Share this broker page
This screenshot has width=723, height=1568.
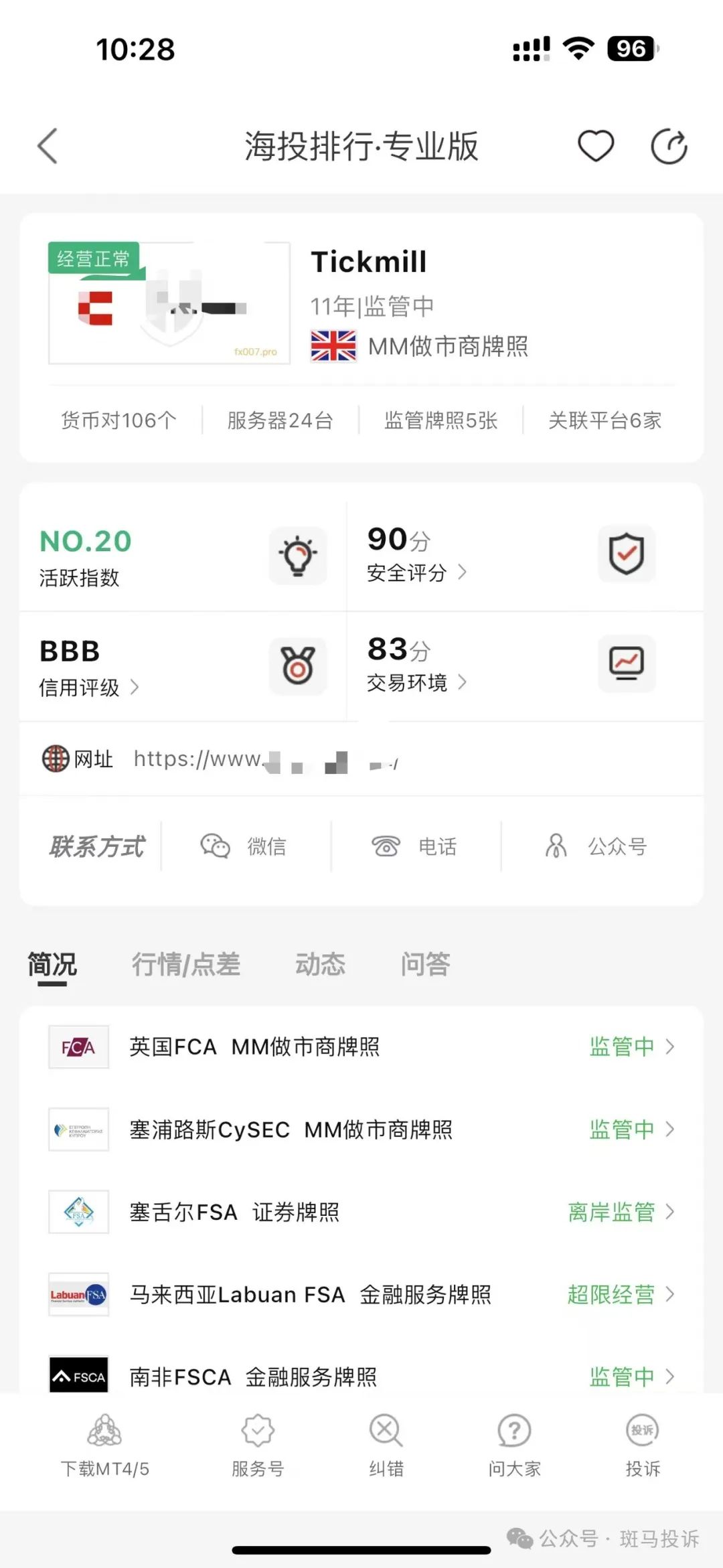coord(669,146)
